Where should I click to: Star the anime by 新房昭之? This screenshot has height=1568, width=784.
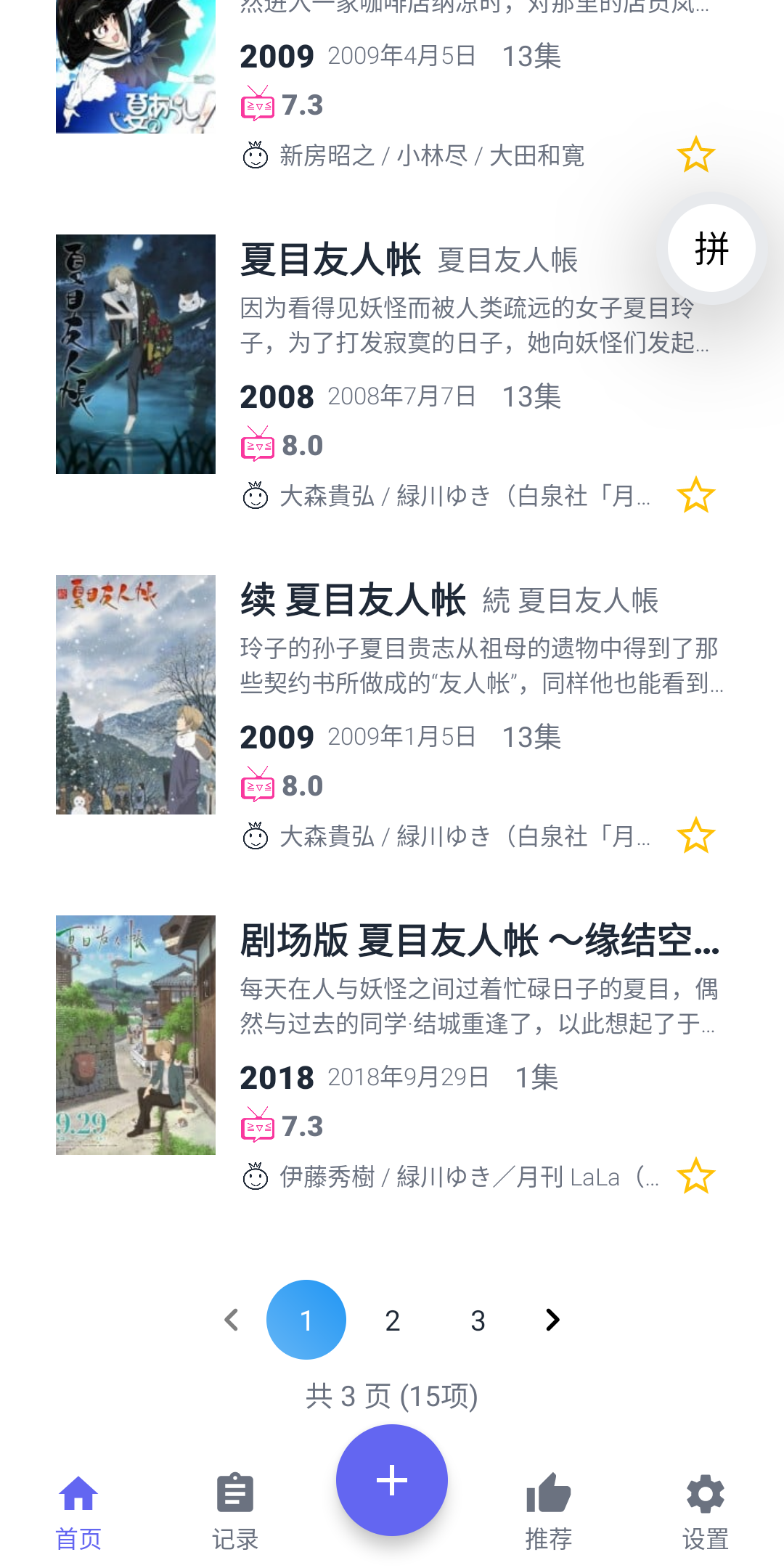tap(695, 155)
